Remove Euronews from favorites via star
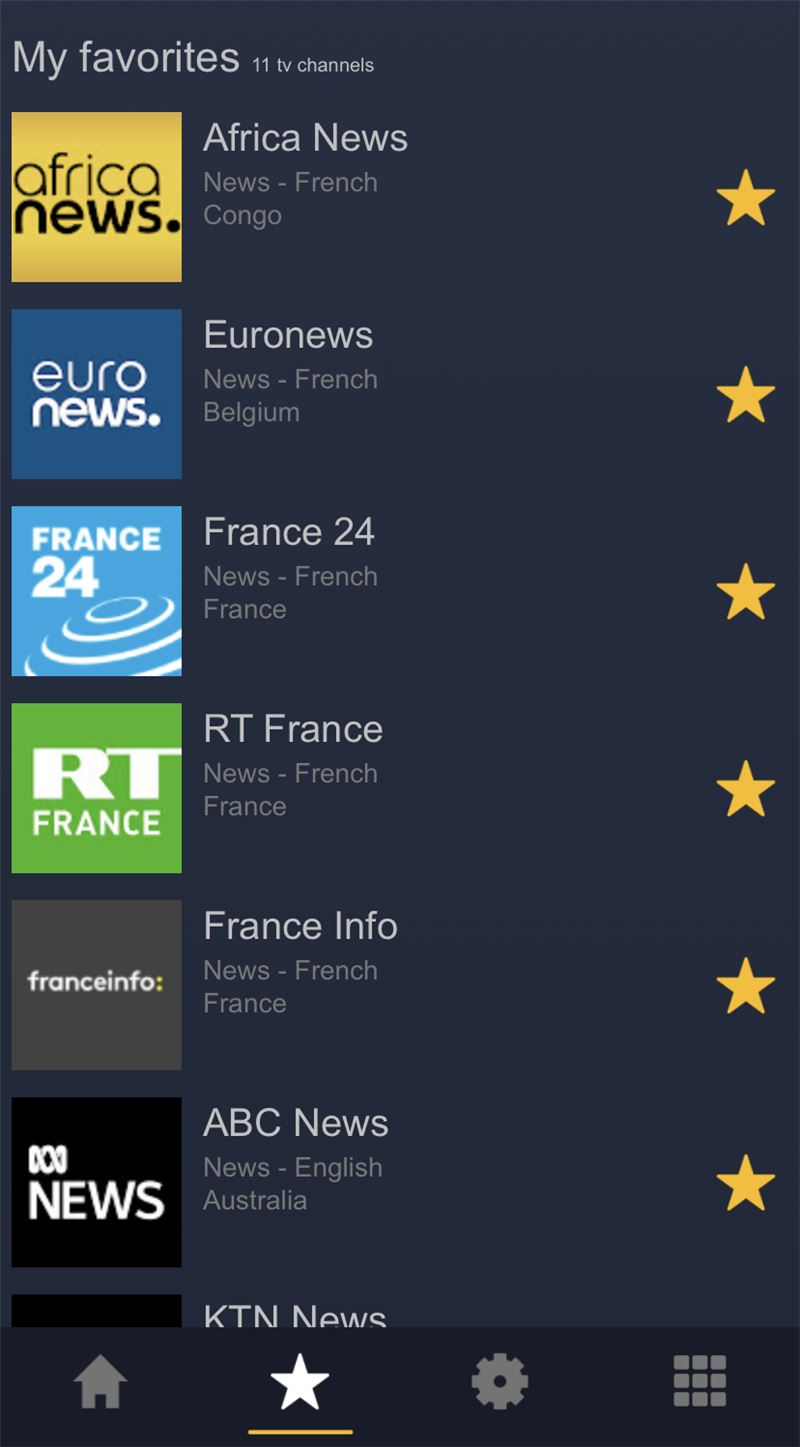The width and height of the screenshot is (800, 1447). click(x=746, y=394)
